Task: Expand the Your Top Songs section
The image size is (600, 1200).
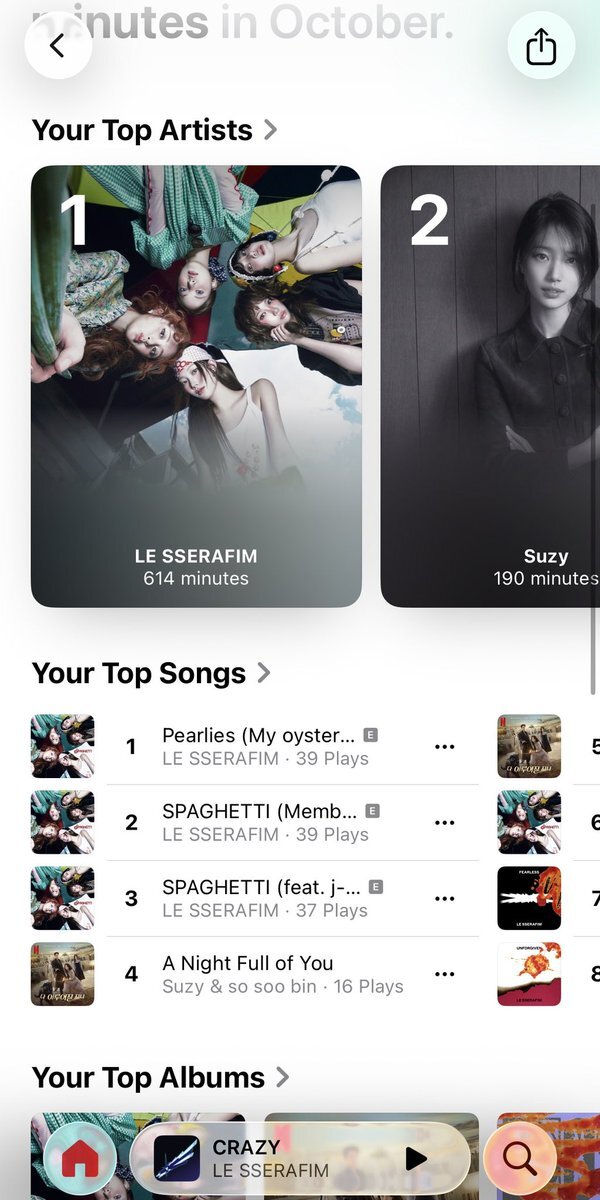Action: tap(150, 673)
